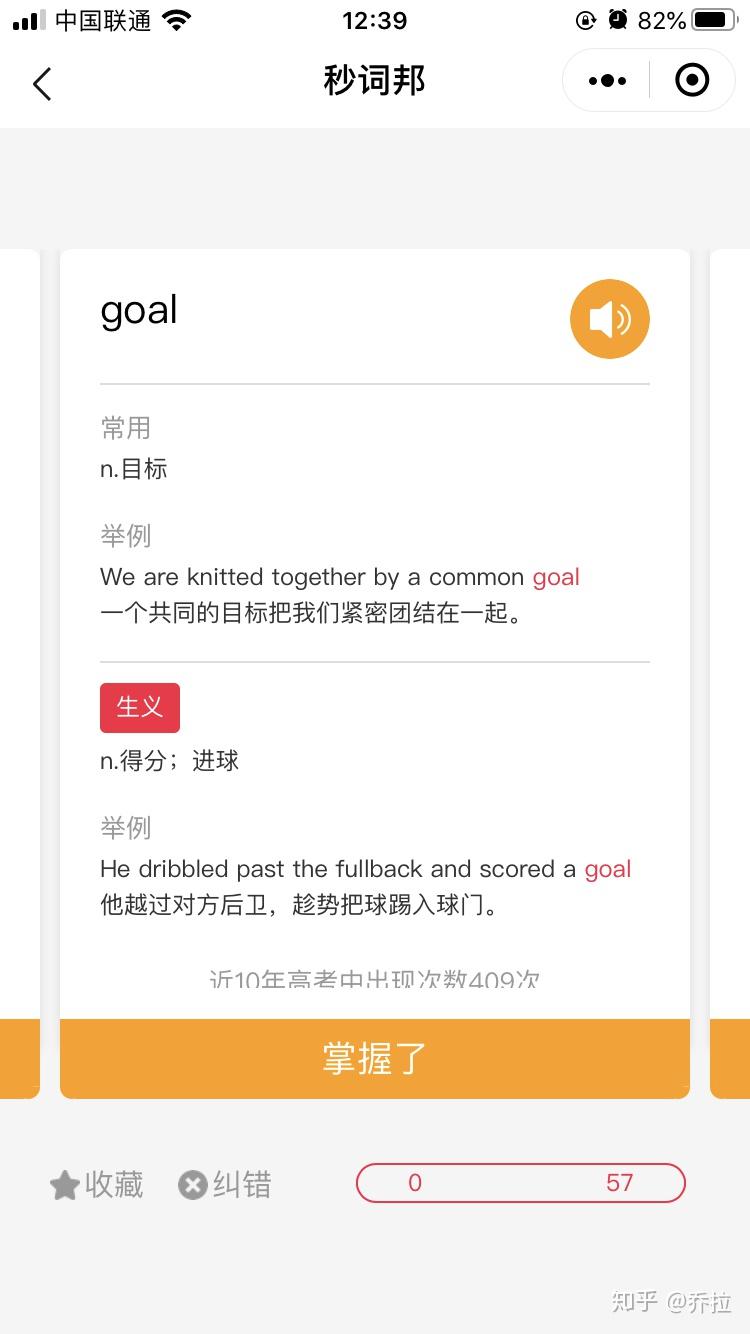Close the mini program with the circle button
750x1334 pixels.
tap(692, 81)
